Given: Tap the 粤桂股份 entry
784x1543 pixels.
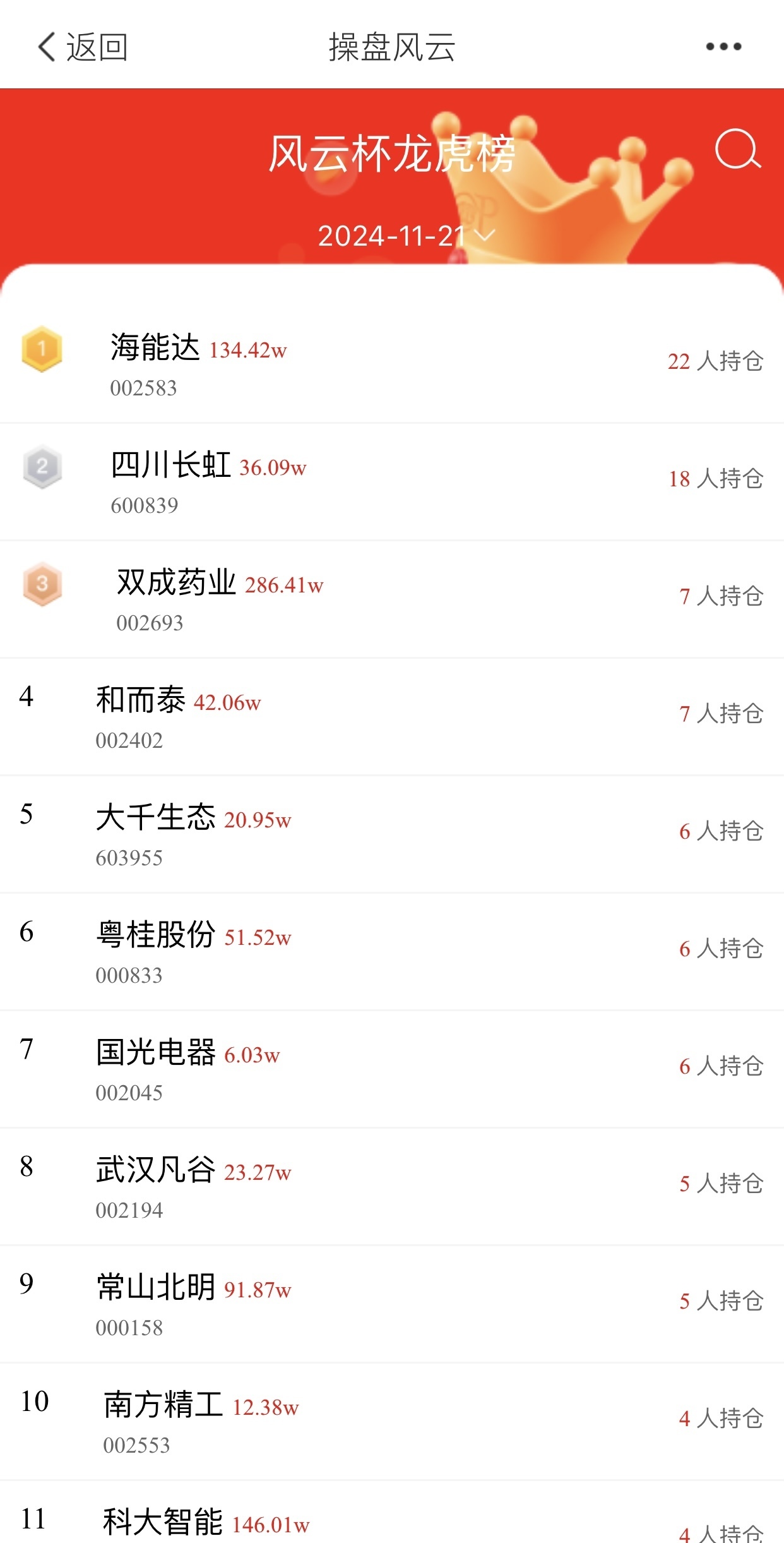Looking at the screenshot, I should 392,951.
